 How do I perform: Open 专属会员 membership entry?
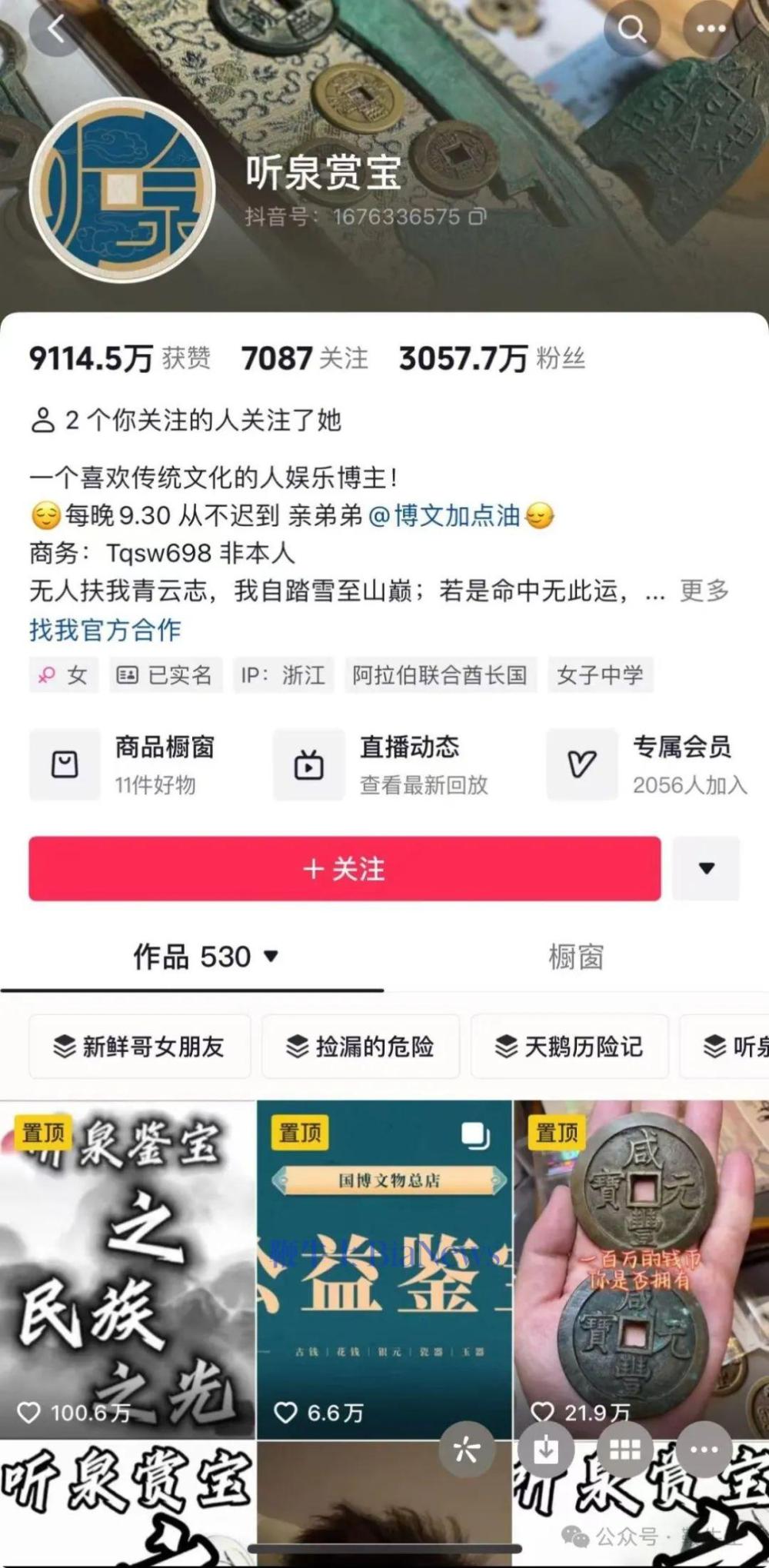(x=647, y=764)
